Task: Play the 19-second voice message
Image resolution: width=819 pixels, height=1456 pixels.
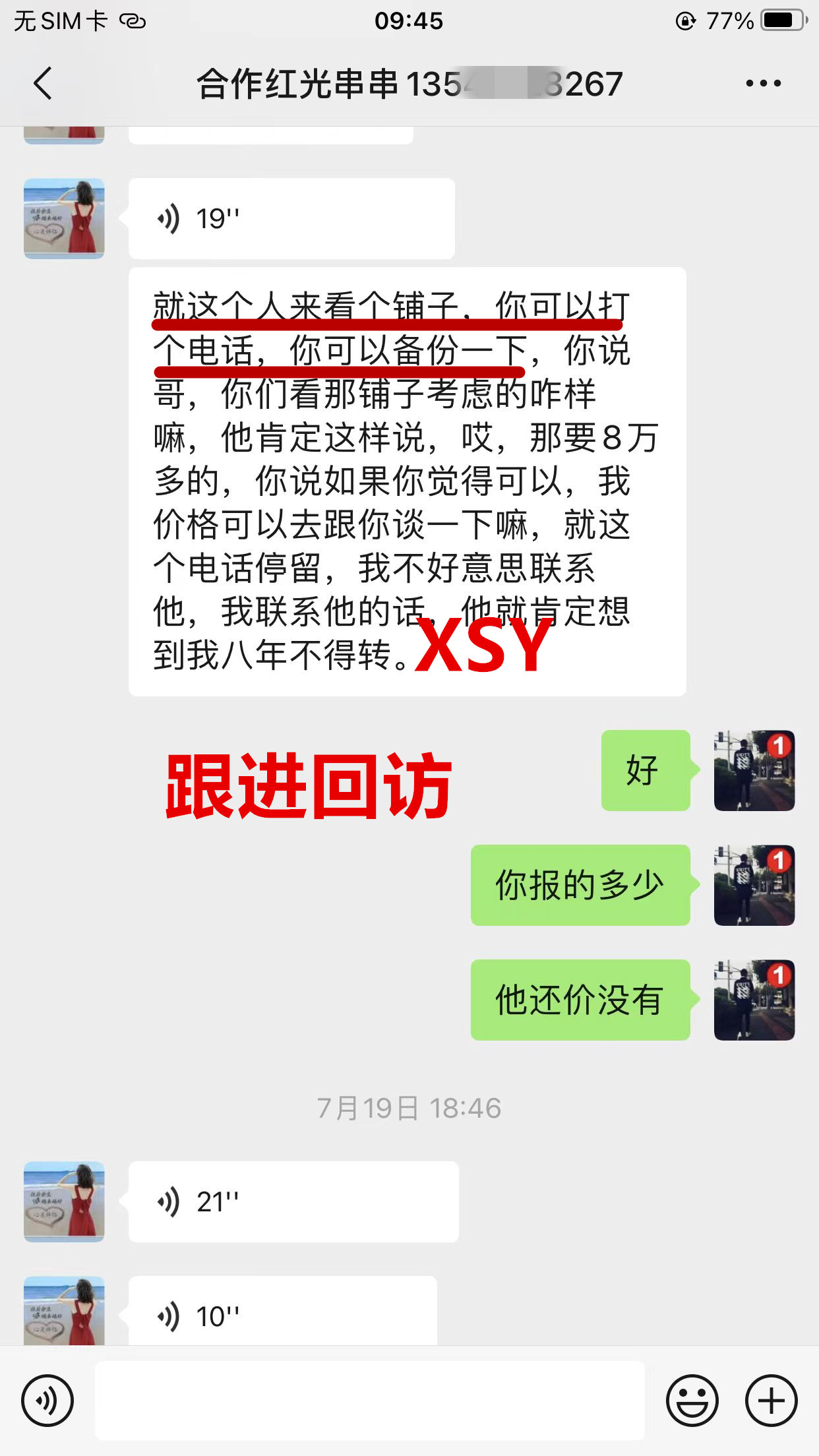Action: [x=291, y=219]
